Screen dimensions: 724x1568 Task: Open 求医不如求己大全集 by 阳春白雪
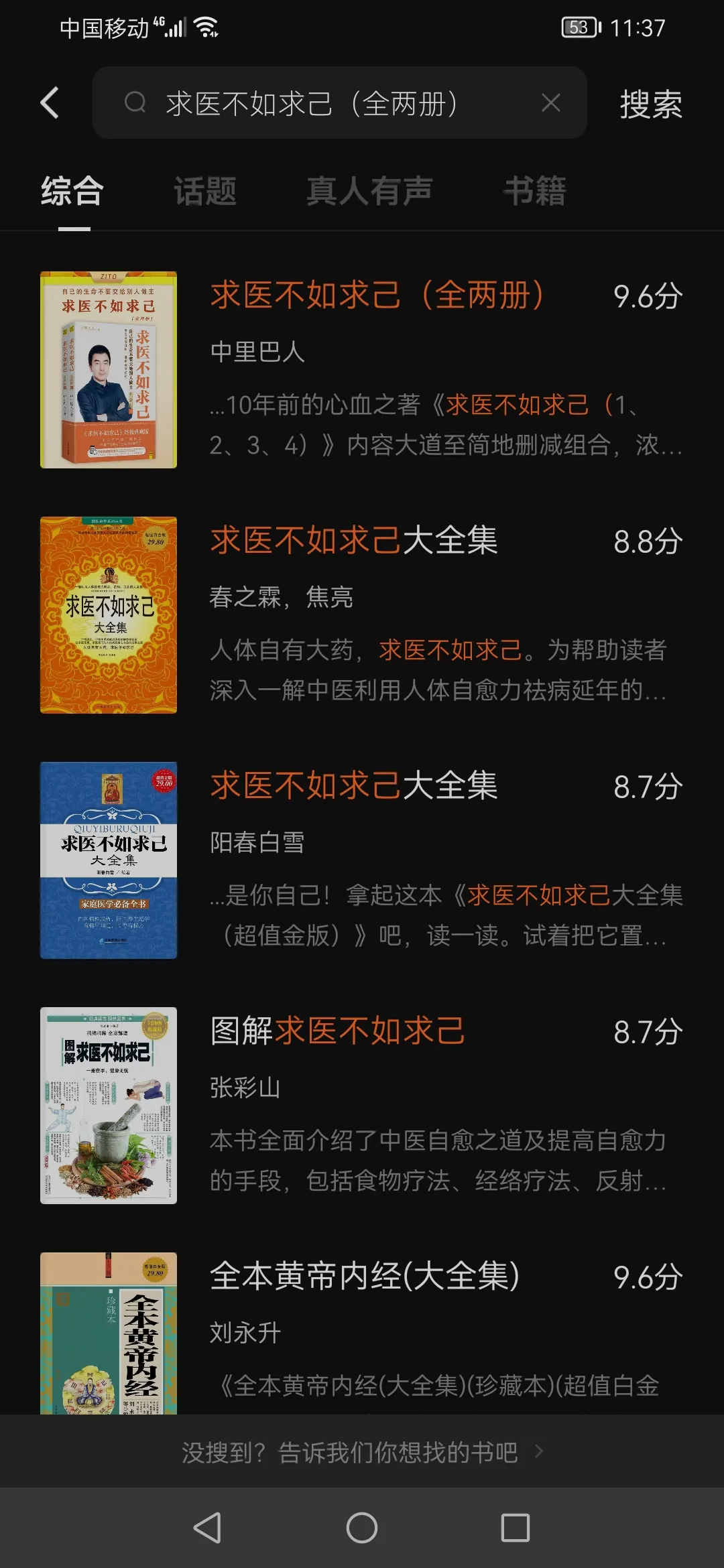354,787
